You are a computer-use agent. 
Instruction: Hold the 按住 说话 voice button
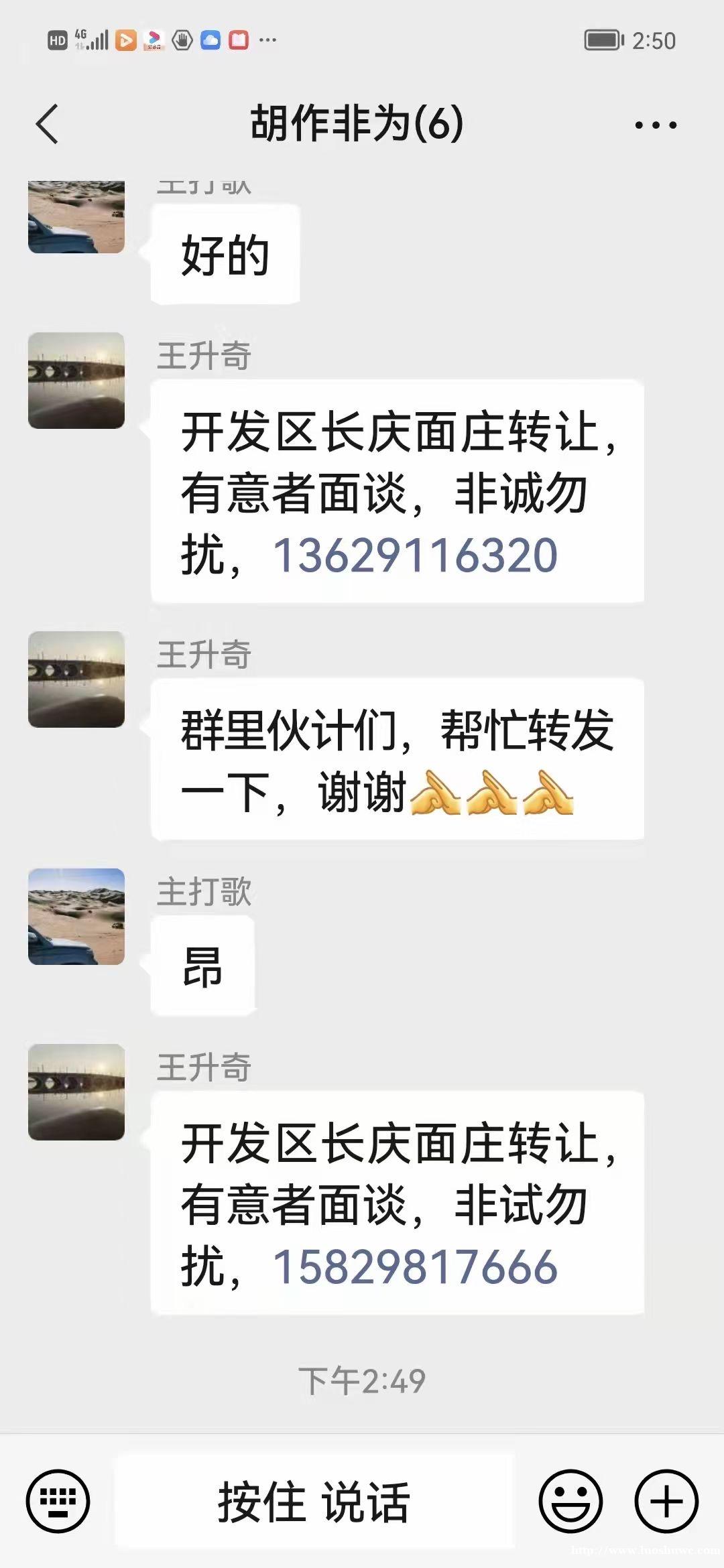pos(314,1502)
